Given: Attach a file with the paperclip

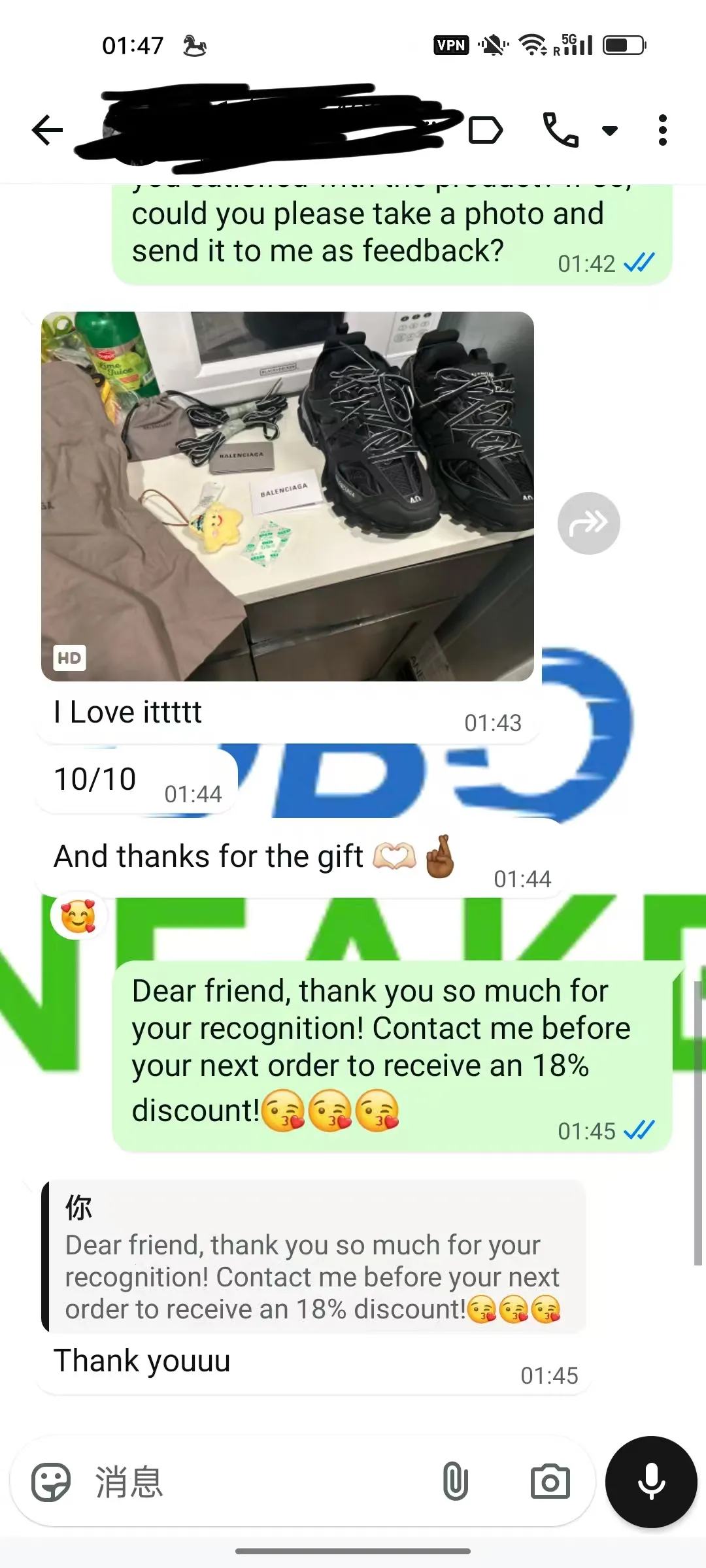Looking at the screenshot, I should point(455,1482).
